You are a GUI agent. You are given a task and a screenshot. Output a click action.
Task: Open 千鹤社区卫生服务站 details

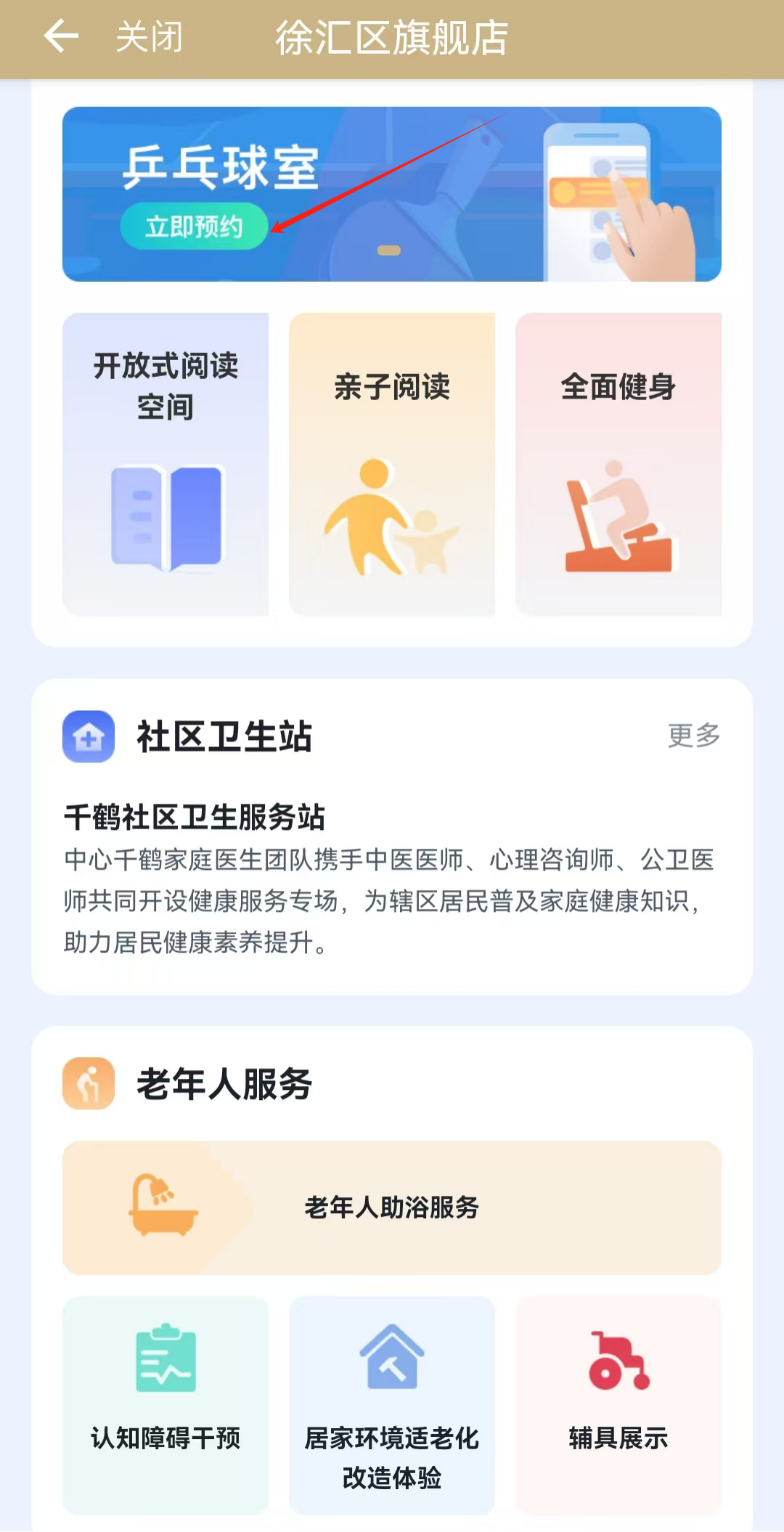click(x=195, y=818)
